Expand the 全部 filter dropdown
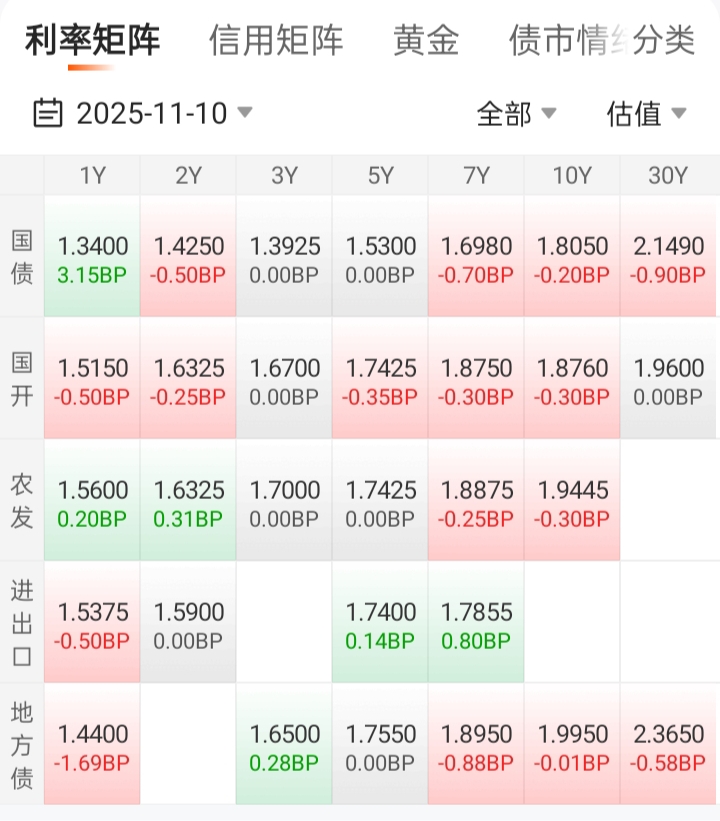This screenshot has height=821, width=720. (516, 114)
